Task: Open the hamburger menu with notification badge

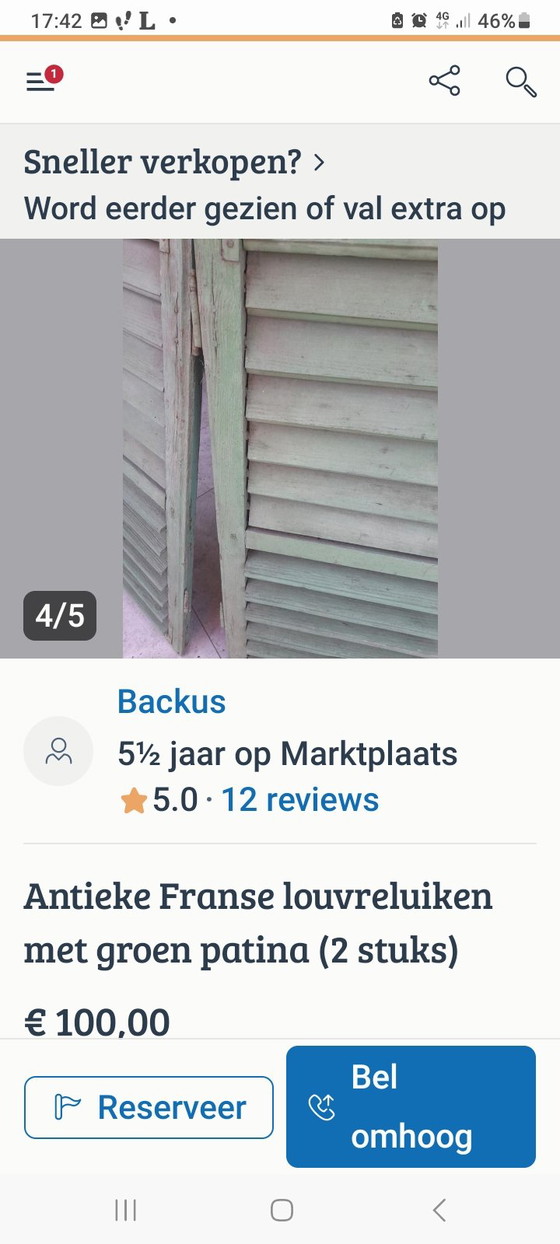Action: (42, 81)
